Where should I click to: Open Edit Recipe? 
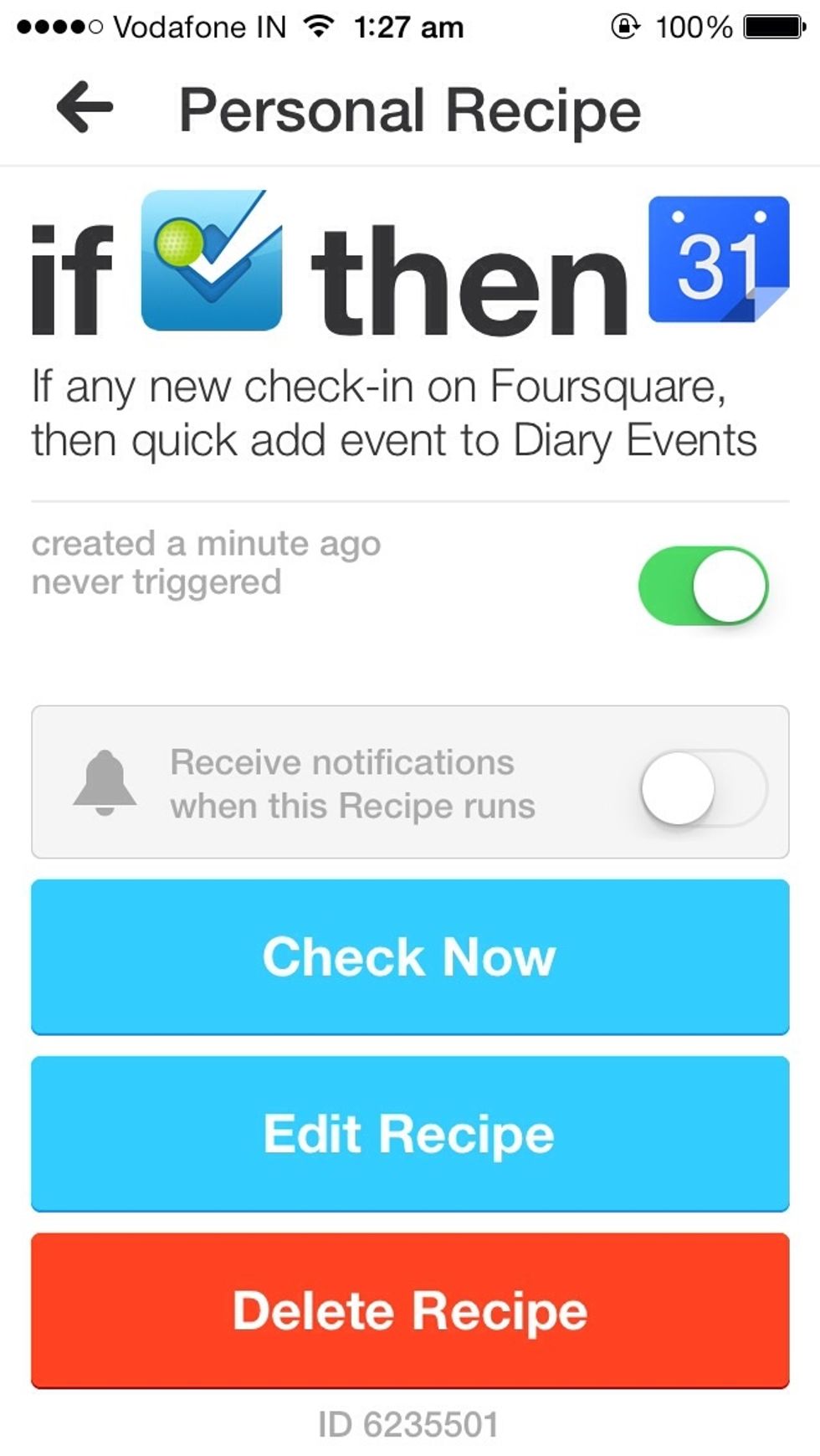click(x=410, y=1134)
